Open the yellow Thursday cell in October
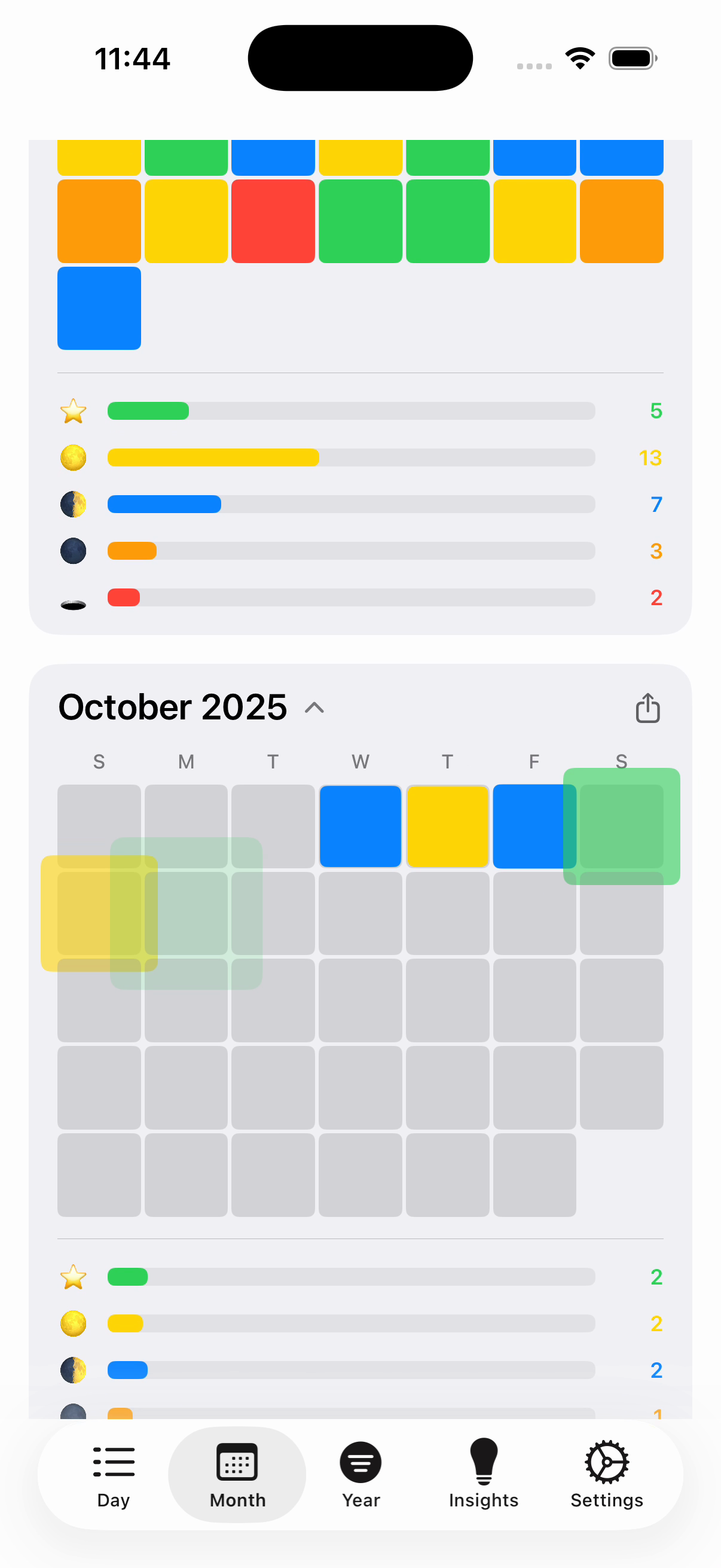Screen dimensions: 721x1568 (447, 826)
